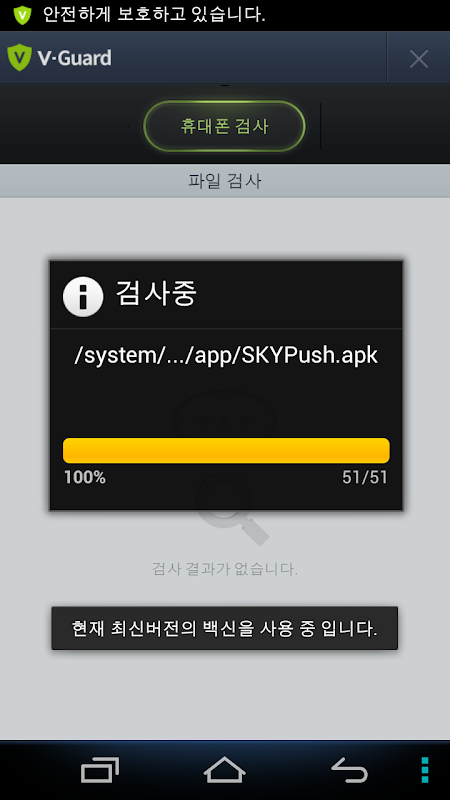This screenshot has width=450, height=800.
Task: Open the three-dot overflow menu
Action: 424,770
